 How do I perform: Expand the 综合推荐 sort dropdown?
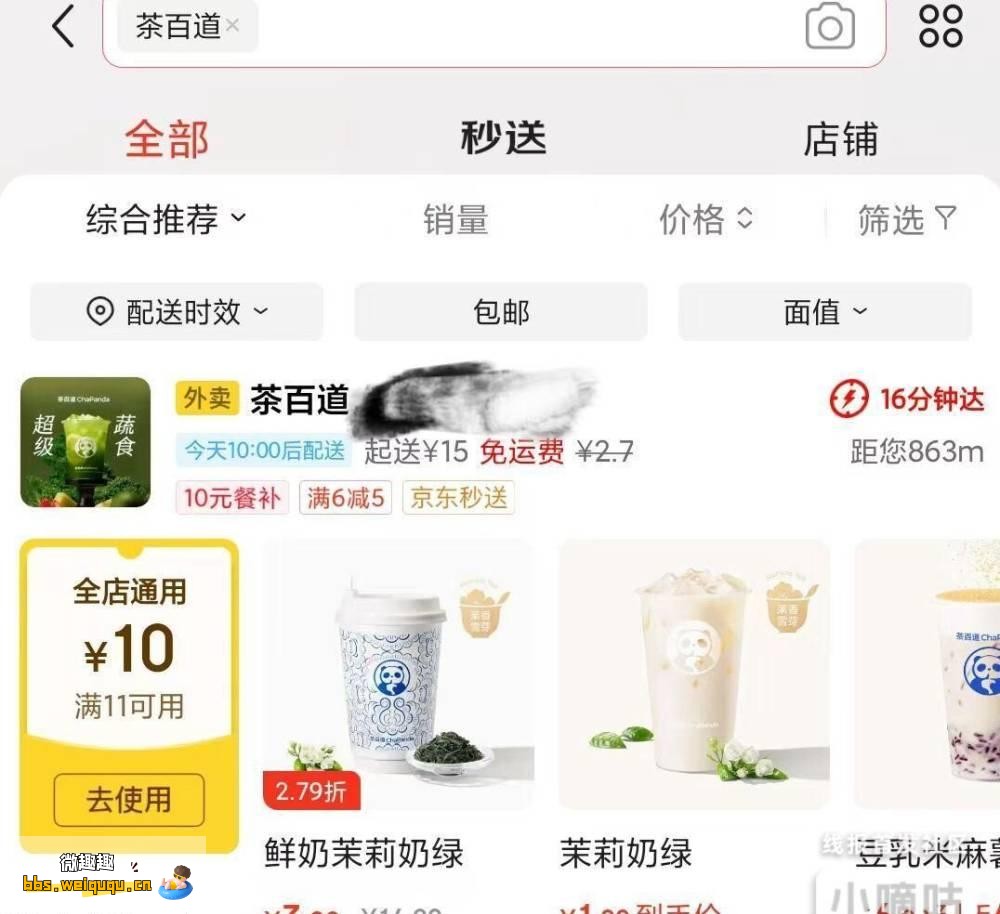coord(165,219)
